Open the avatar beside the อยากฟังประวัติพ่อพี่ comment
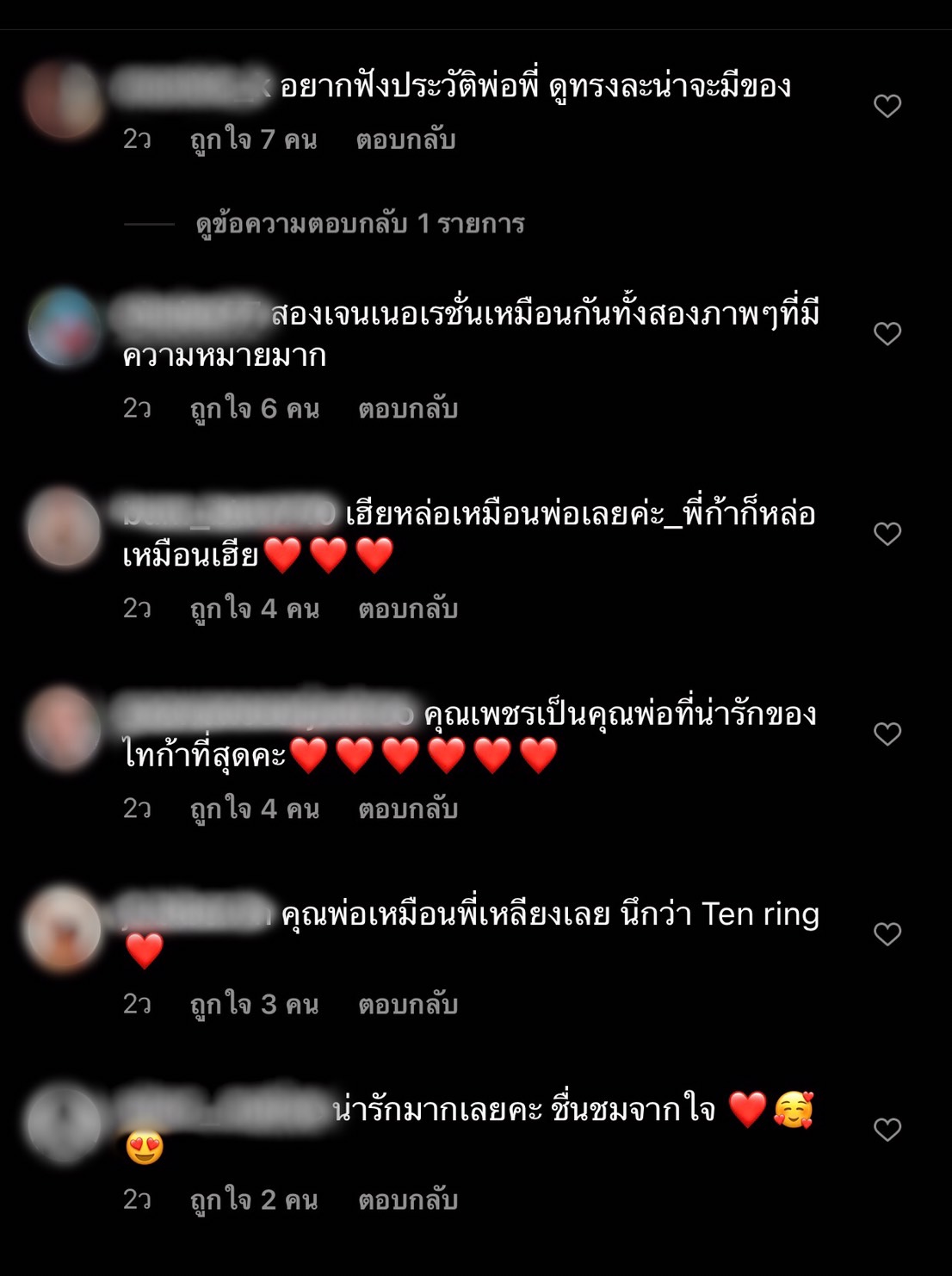 click(x=64, y=100)
